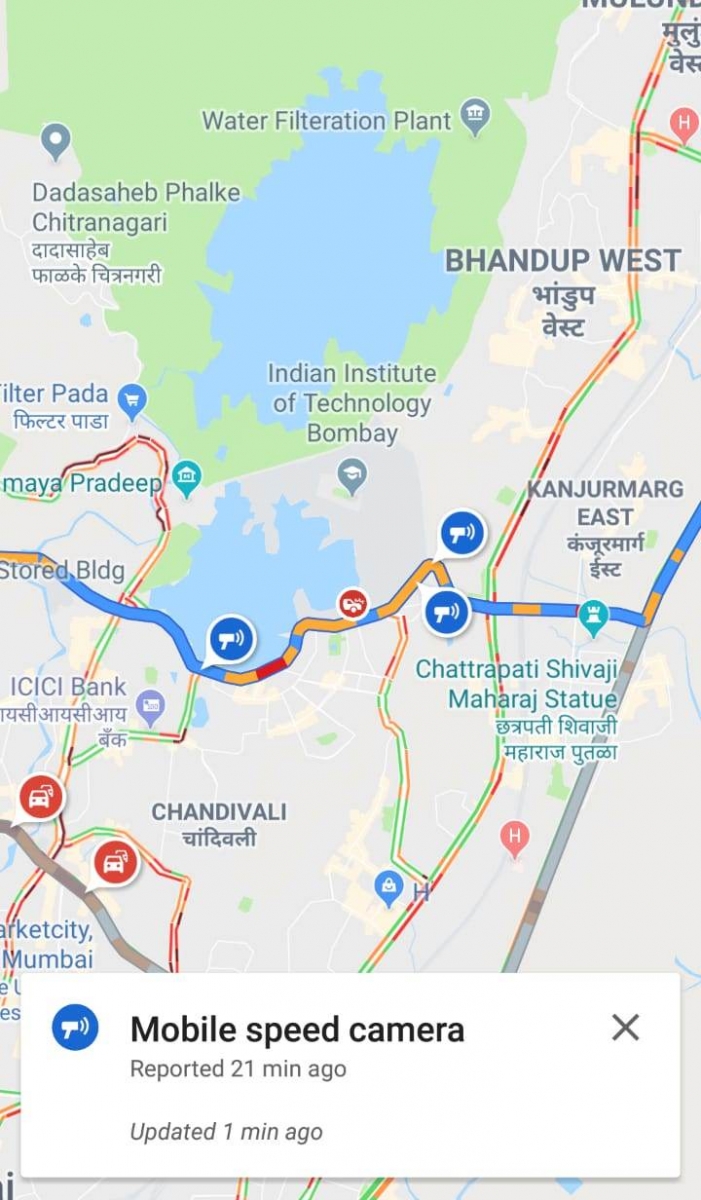
Task: Open Chattrapati Shivaji Maharaj Statue marker
Action: pos(594,614)
